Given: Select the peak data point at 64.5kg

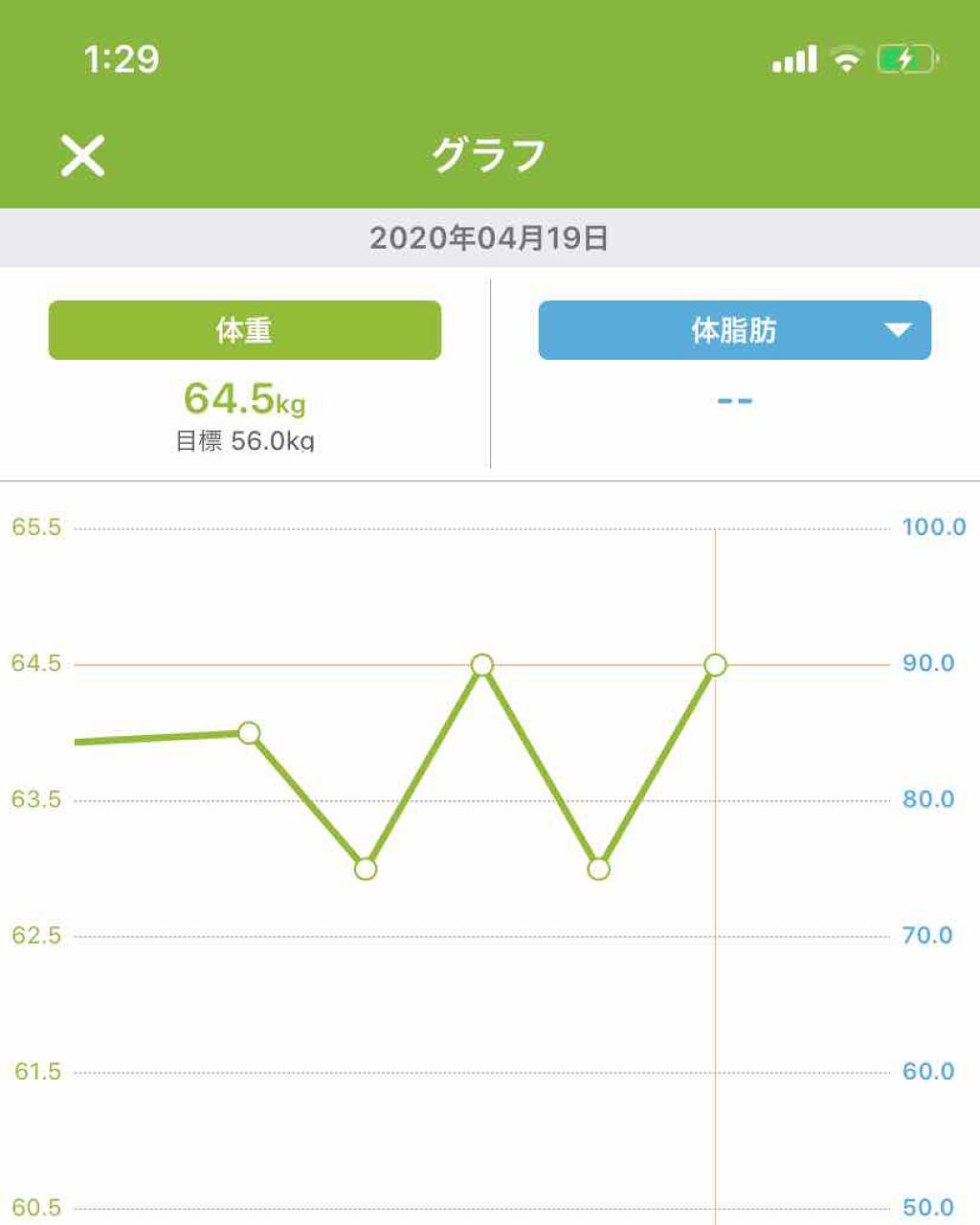Looking at the screenshot, I should coord(481,664).
